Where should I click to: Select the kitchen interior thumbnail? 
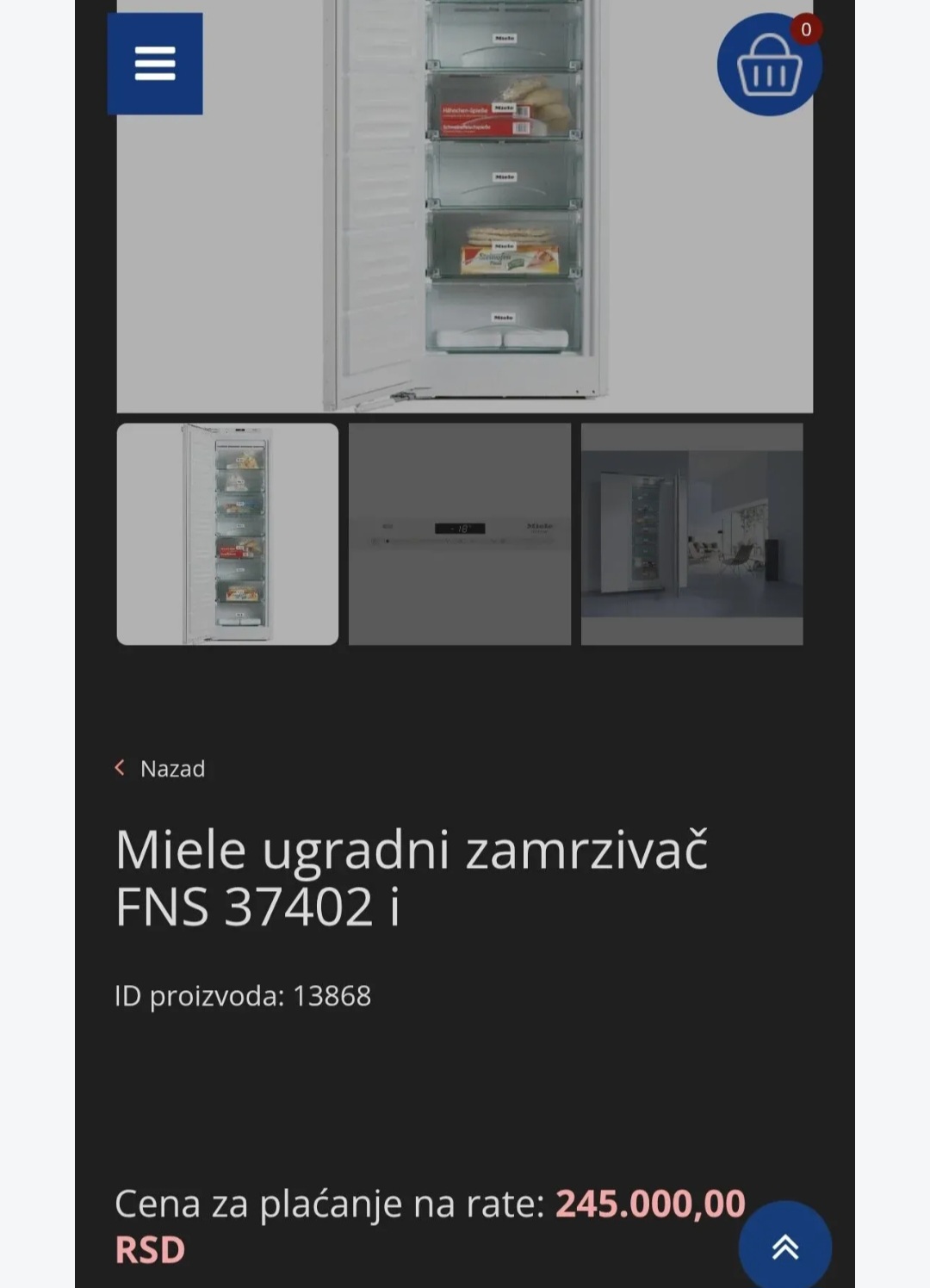click(691, 534)
